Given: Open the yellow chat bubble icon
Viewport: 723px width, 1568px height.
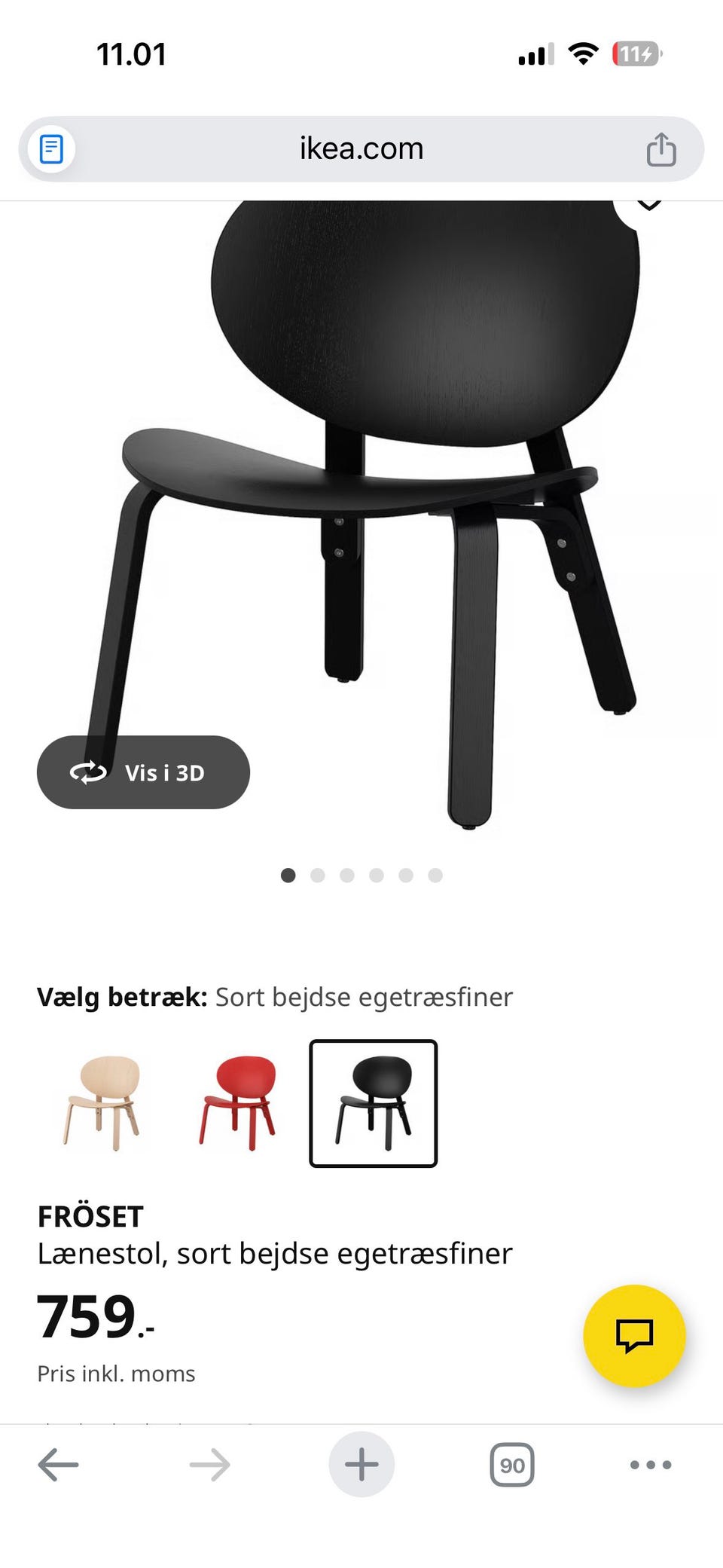Looking at the screenshot, I should click(x=636, y=1335).
